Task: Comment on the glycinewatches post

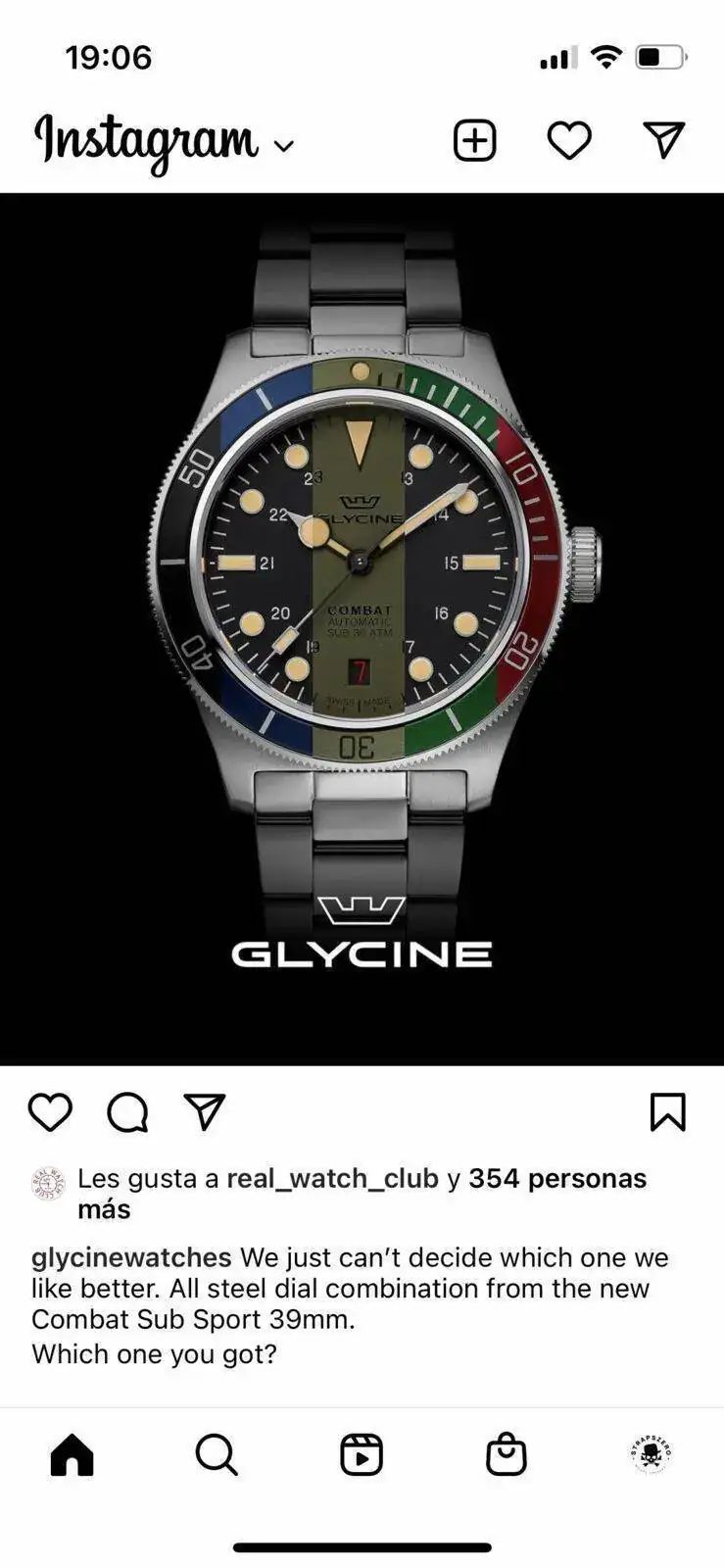Action: (x=127, y=1112)
